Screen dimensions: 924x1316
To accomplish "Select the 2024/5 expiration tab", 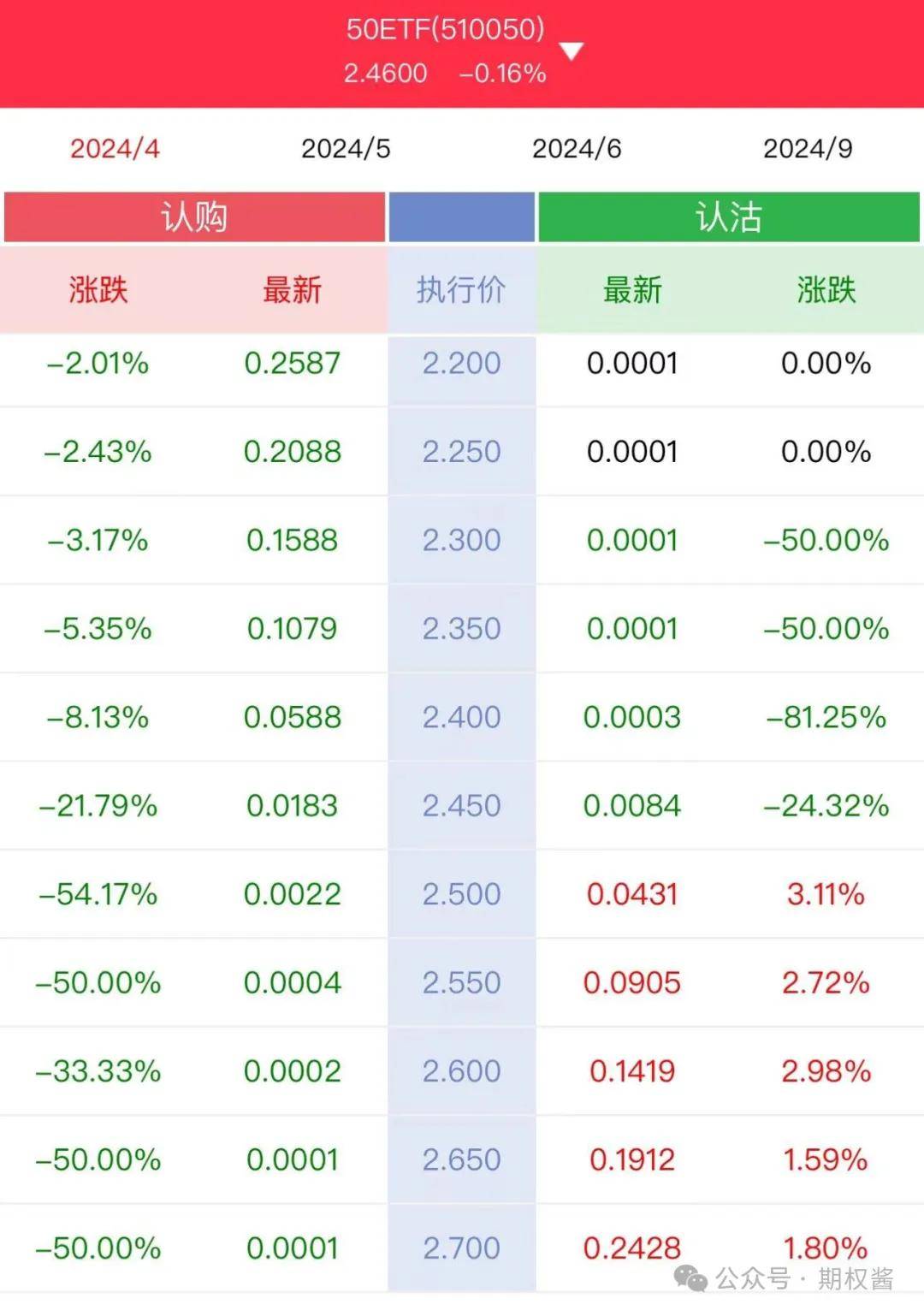I will point(345,147).
